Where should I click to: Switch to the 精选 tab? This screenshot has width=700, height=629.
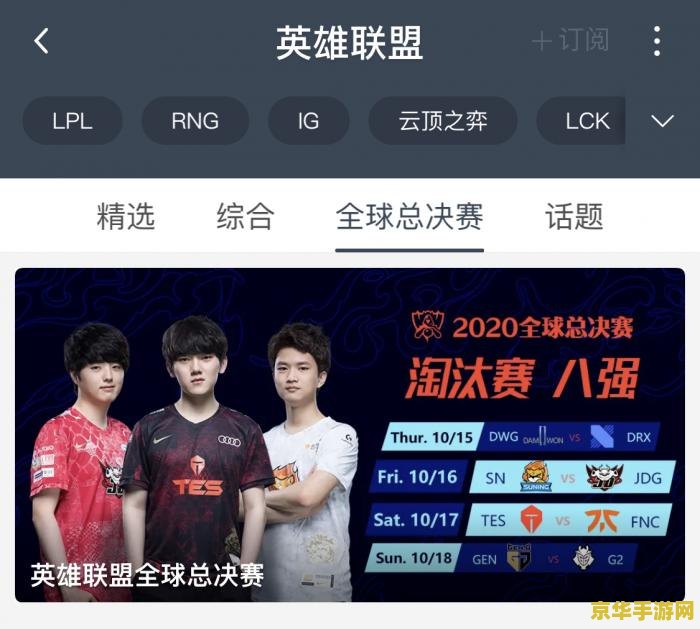pos(126,216)
